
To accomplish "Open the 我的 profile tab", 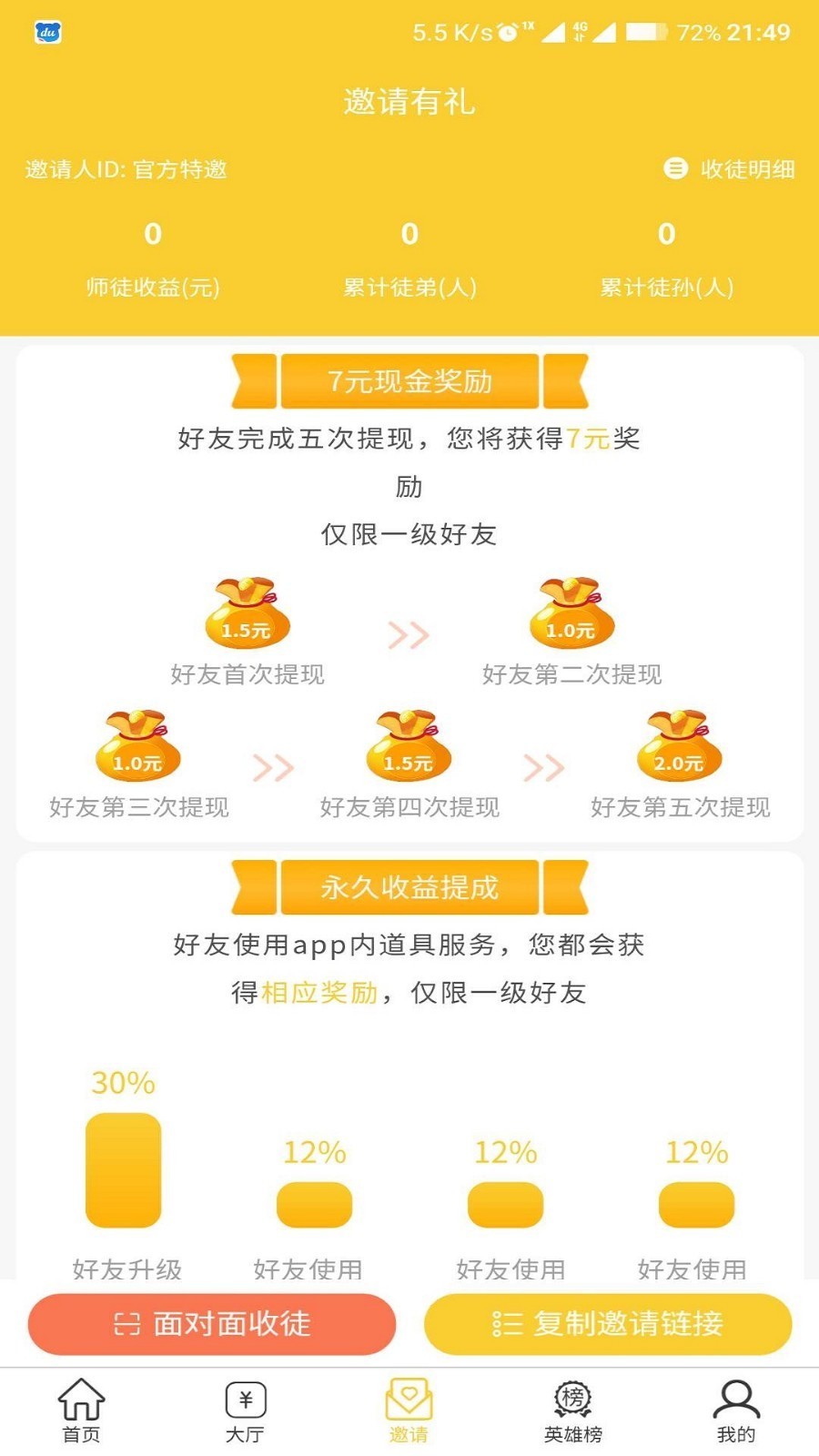I will [x=736, y=1410].
